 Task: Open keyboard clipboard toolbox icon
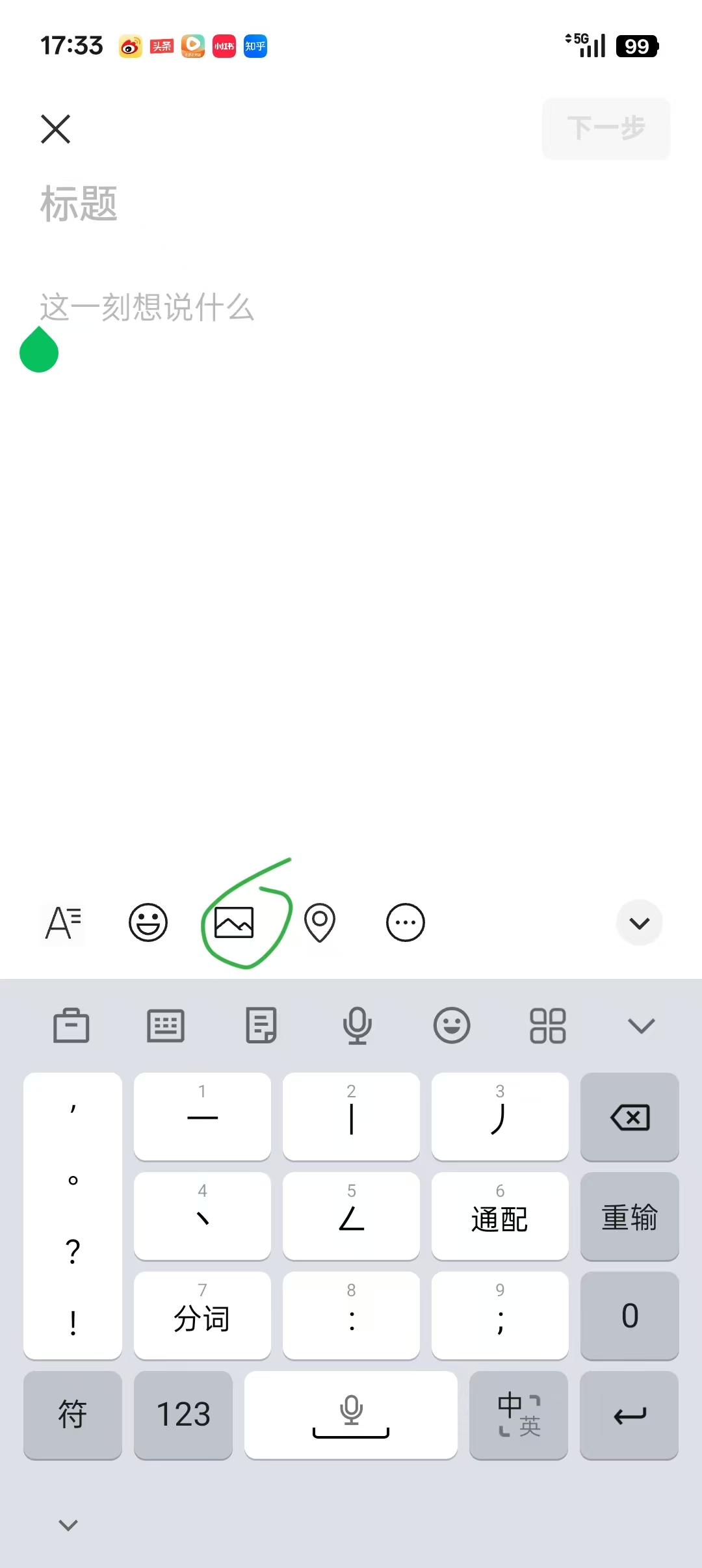tap(71, 1026)
